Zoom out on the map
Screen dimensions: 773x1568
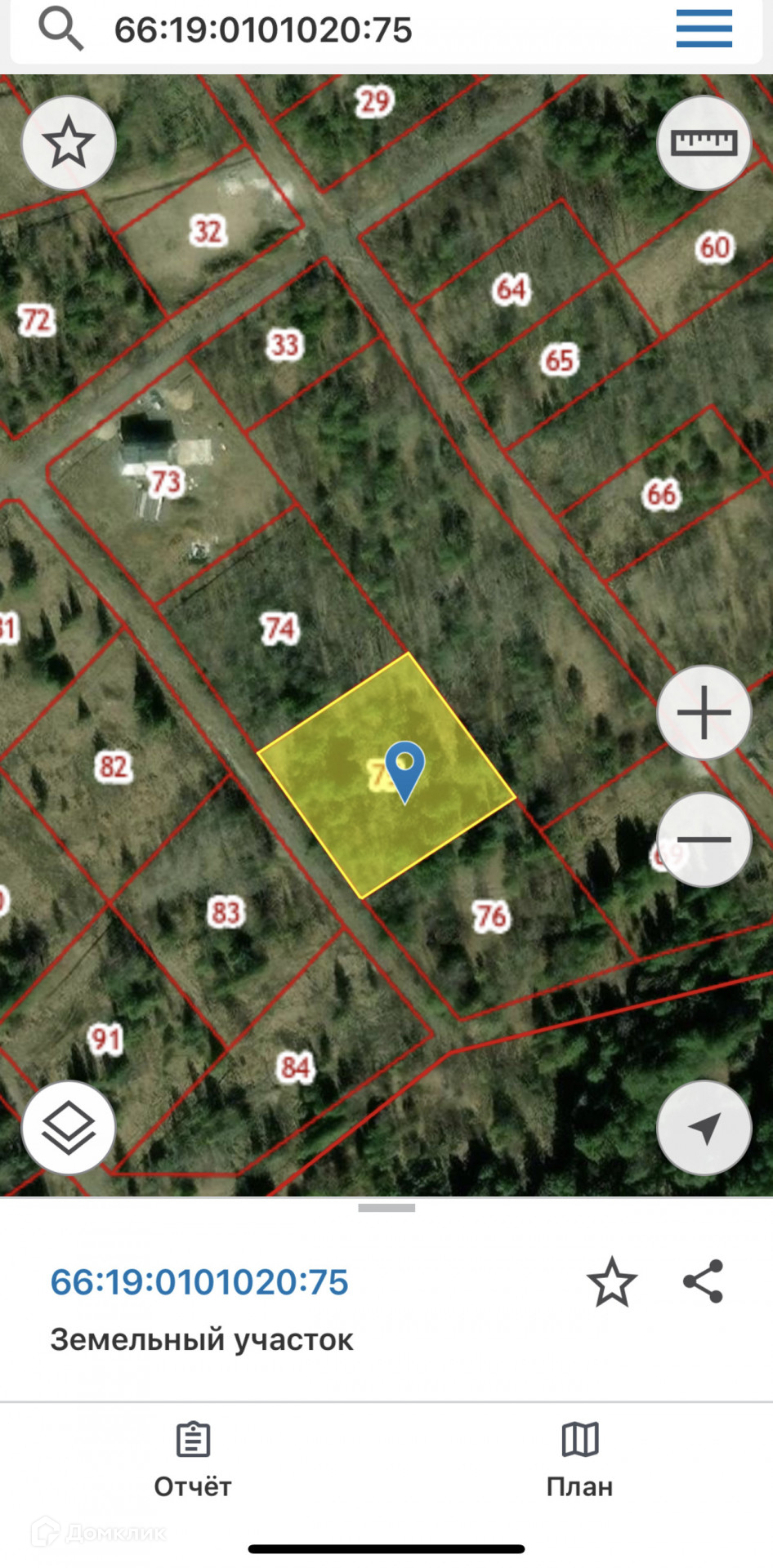click(704, 839)
